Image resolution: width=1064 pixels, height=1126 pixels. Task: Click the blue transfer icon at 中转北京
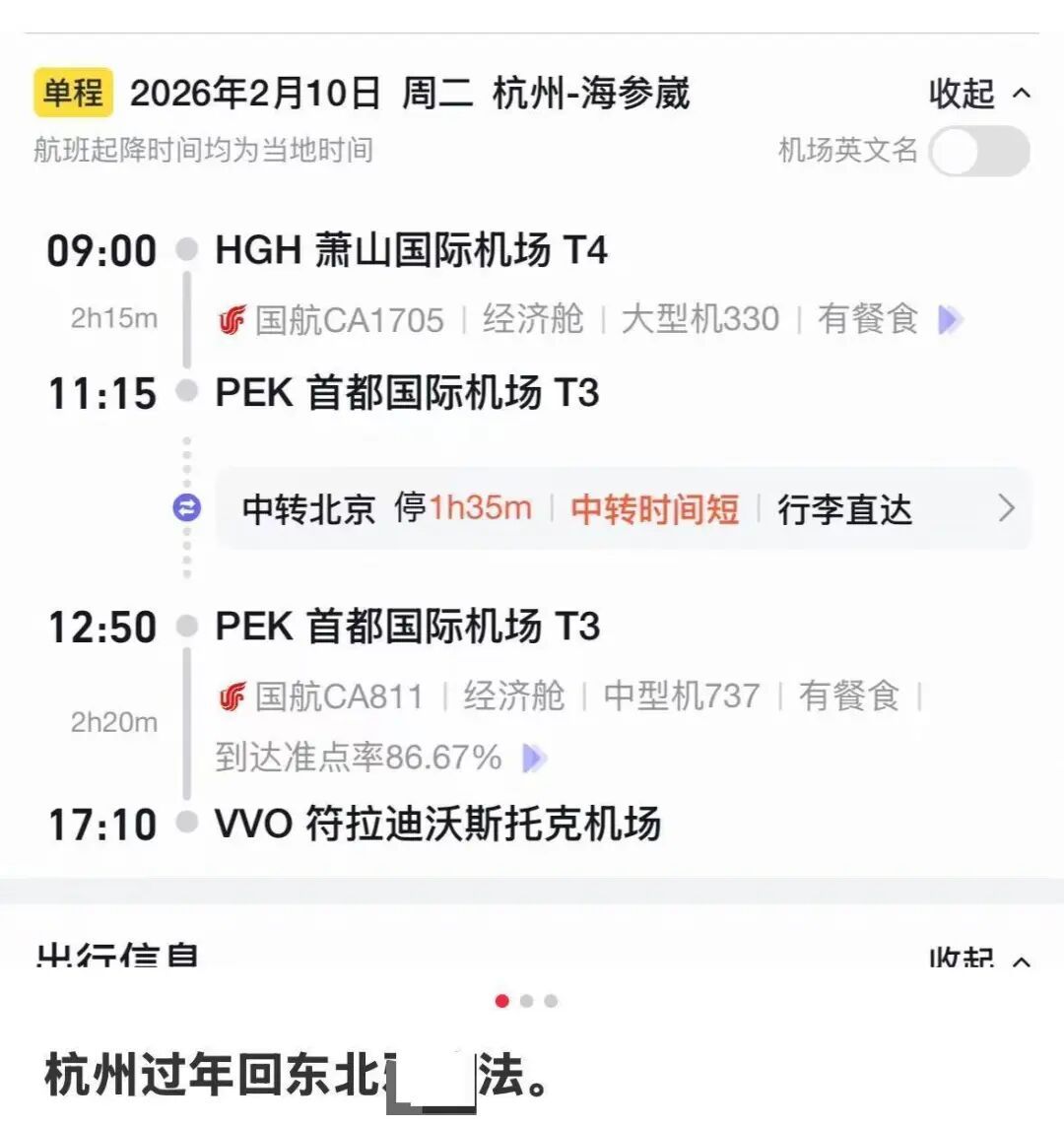(187, 508)
